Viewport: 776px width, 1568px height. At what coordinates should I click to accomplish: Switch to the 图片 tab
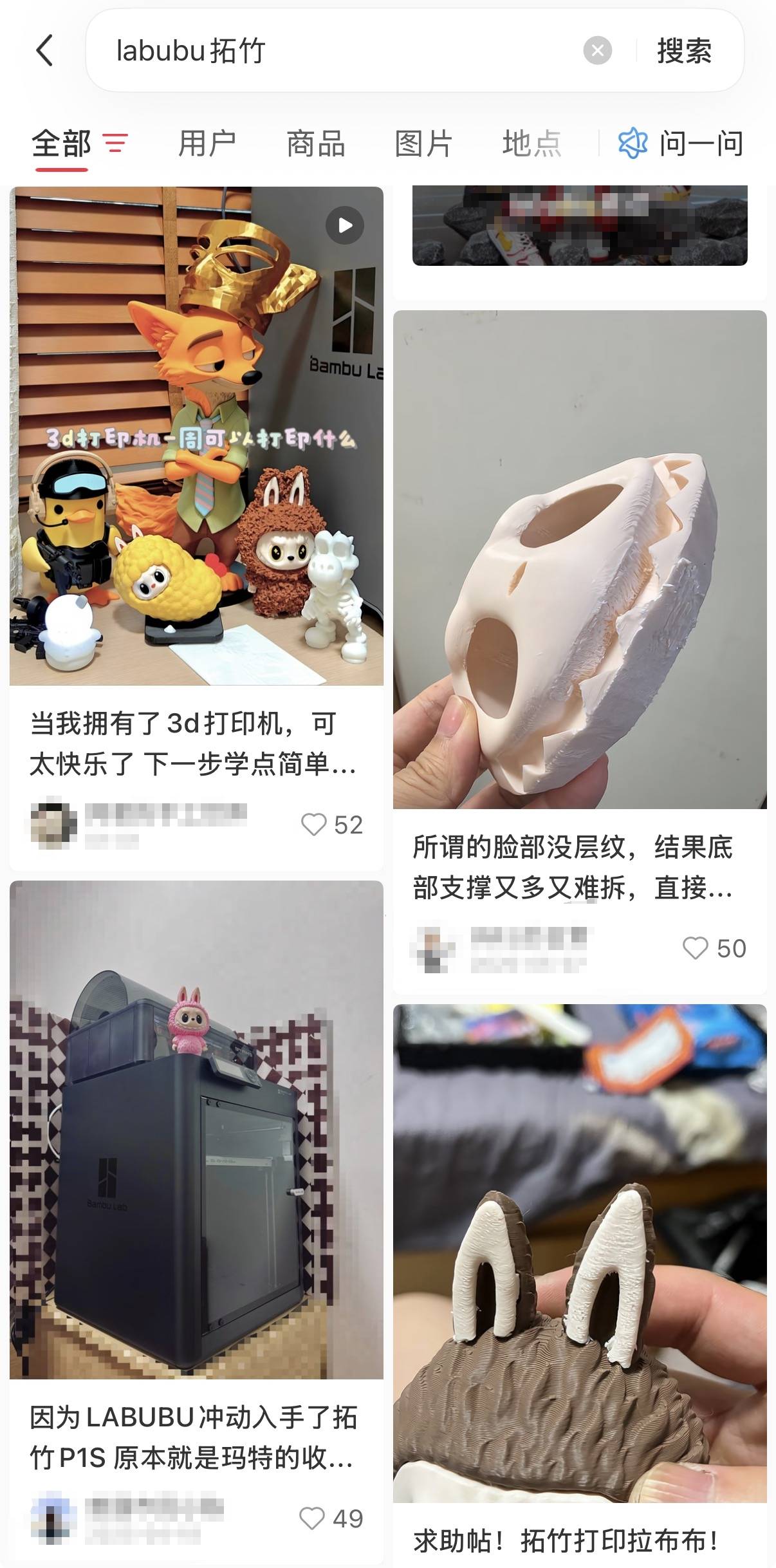[423, 143]
